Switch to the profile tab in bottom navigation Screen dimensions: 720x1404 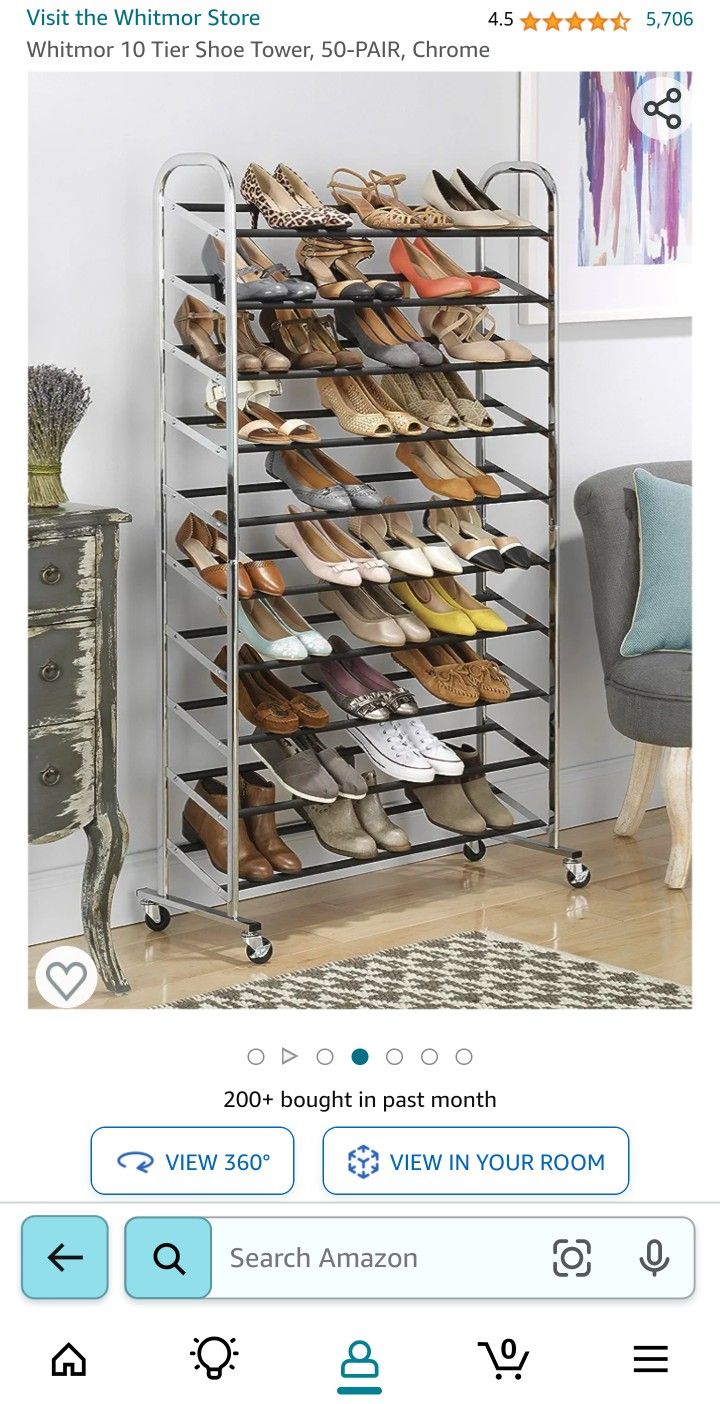coord(360,1357)
